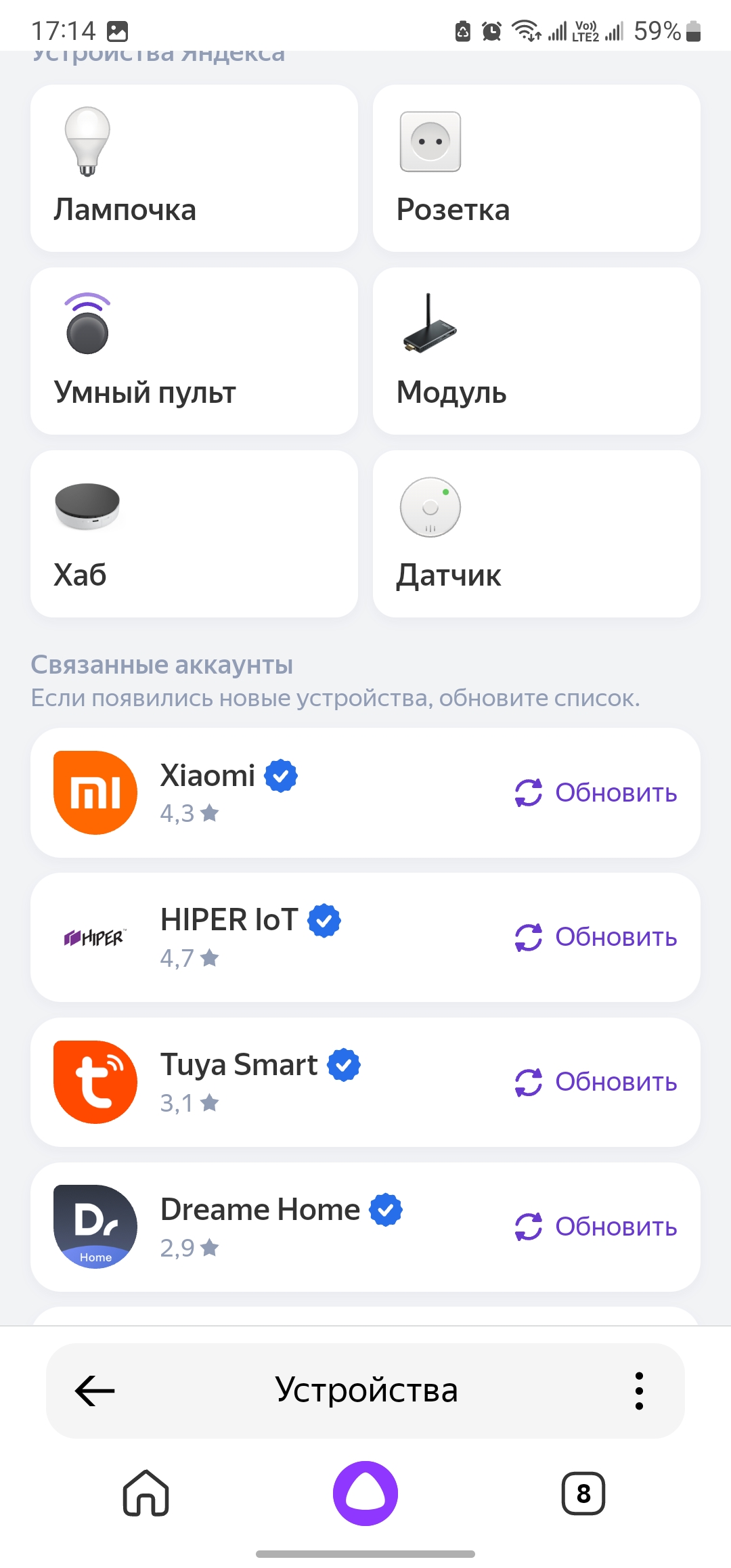Update devices for Tuya Smart
Image resolution: width=731 pixels, height=1568 pixels.
tap(596, 1082)
